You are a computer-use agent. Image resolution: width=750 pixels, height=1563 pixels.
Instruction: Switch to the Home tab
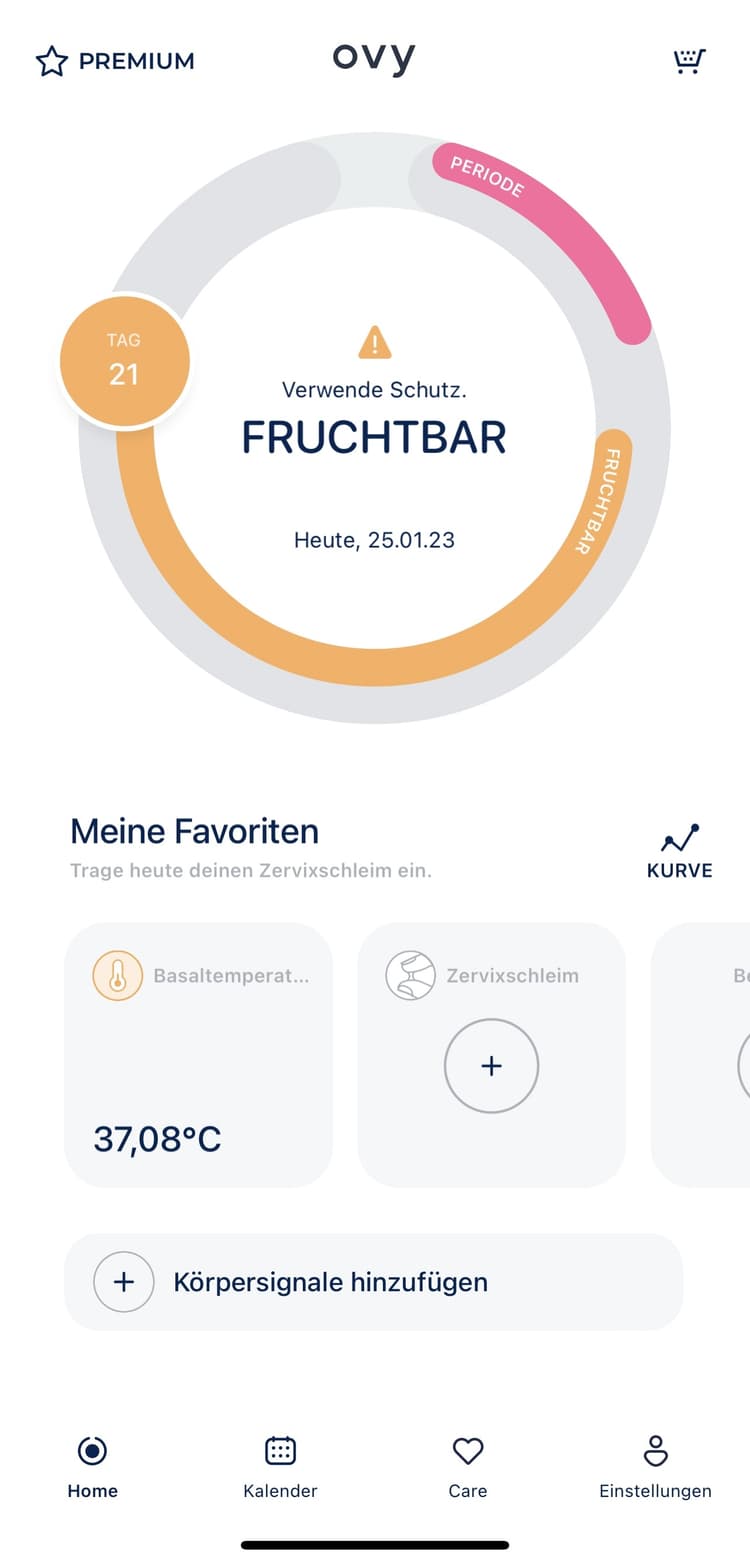pyautogui.click(x=92, y=1466)
